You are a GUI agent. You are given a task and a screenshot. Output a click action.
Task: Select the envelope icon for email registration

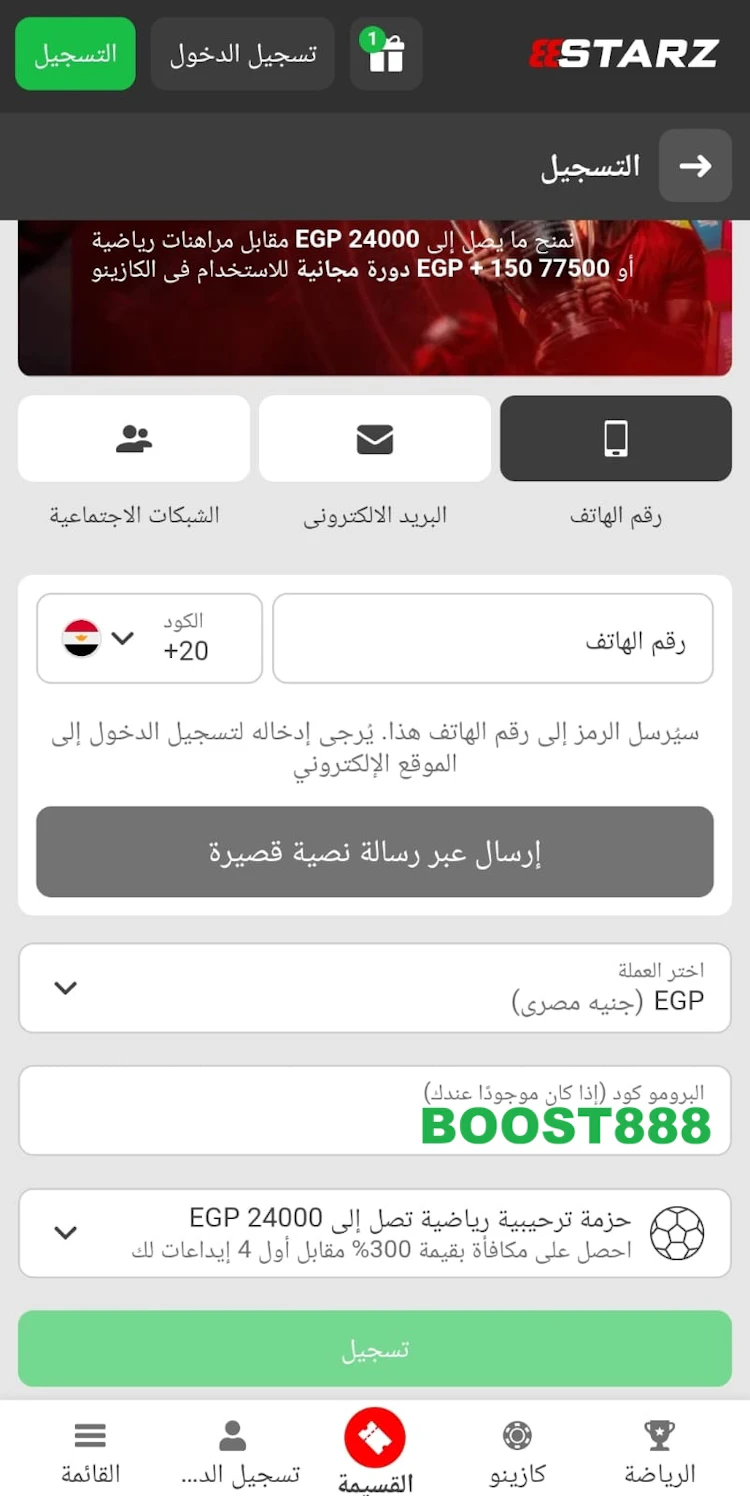[374, 438]
